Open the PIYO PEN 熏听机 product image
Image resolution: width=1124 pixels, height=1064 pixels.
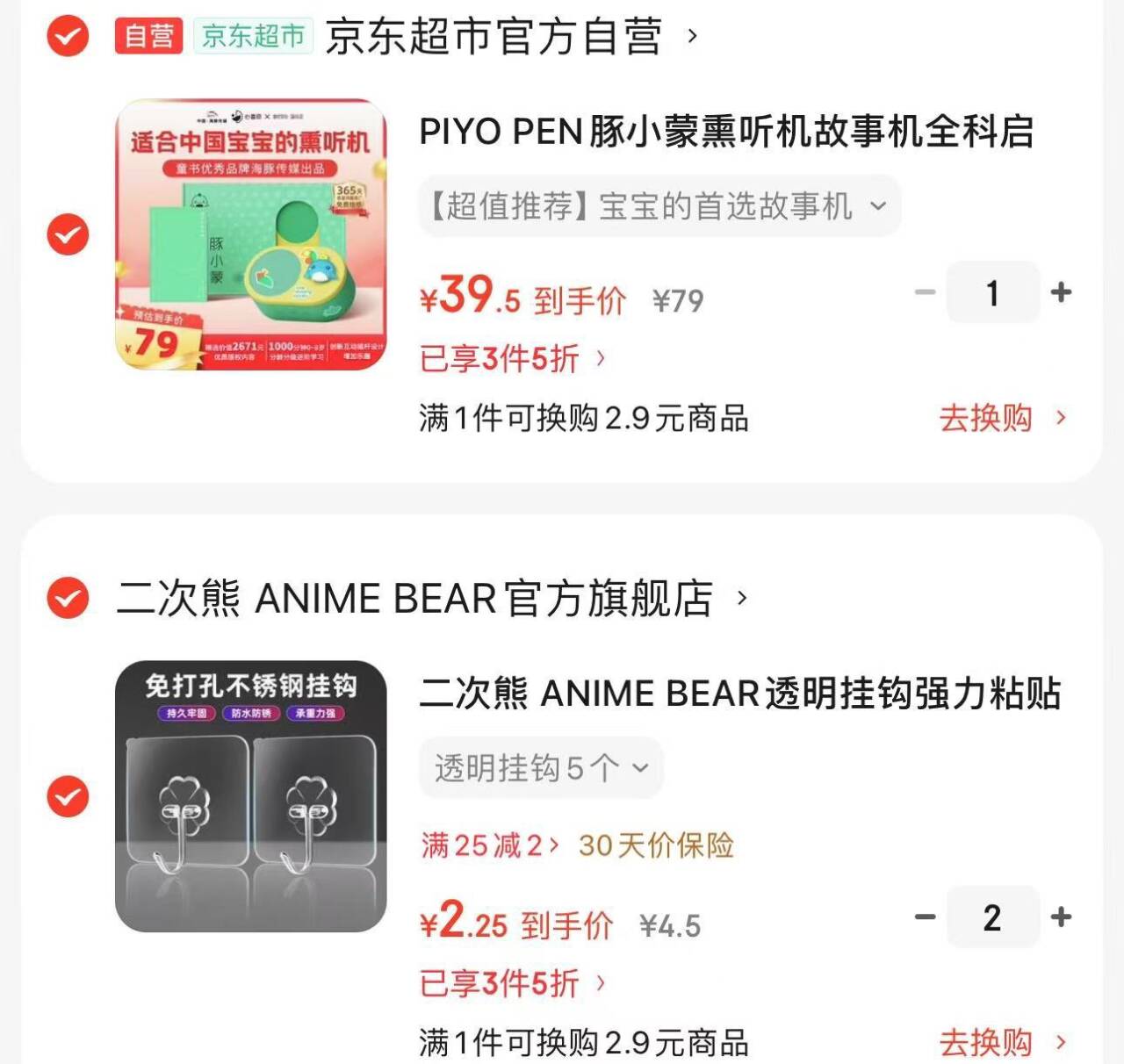pyautogui.click(x=251, y=234)
